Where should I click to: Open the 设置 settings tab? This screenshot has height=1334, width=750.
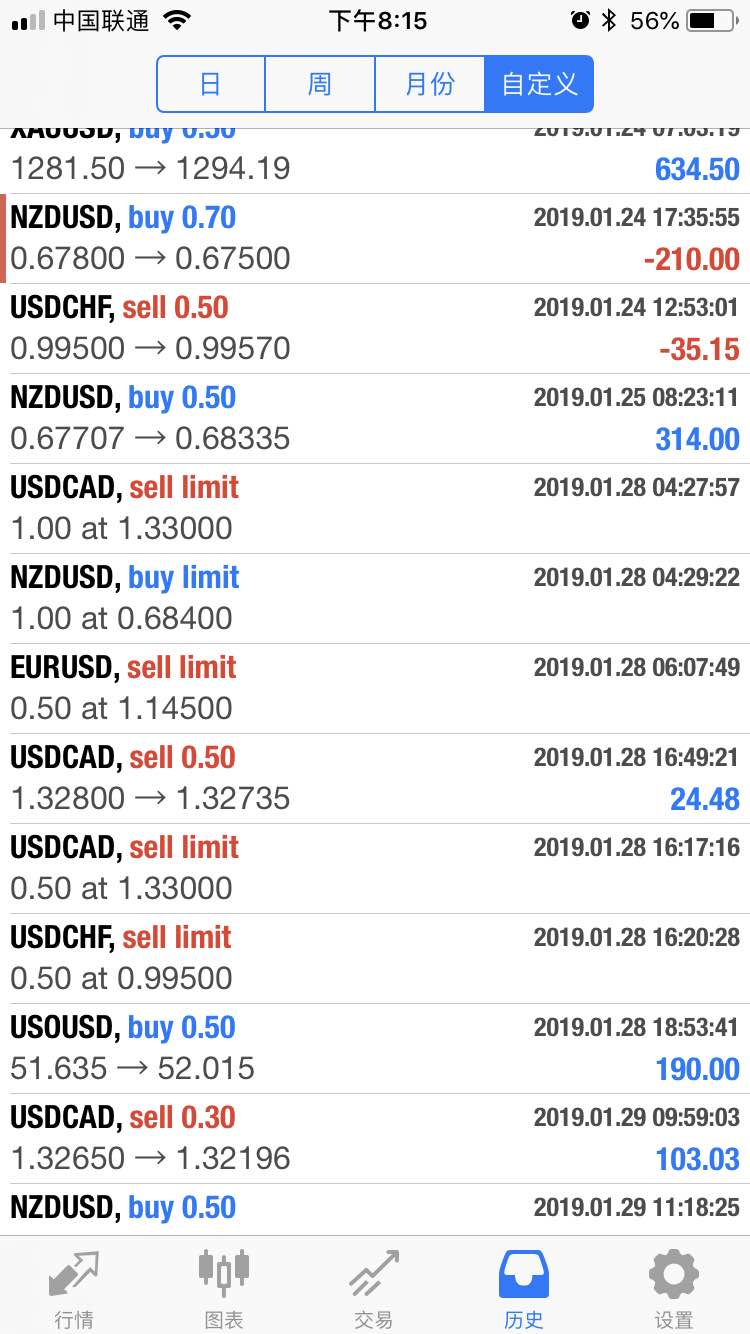pos(674,1286)
